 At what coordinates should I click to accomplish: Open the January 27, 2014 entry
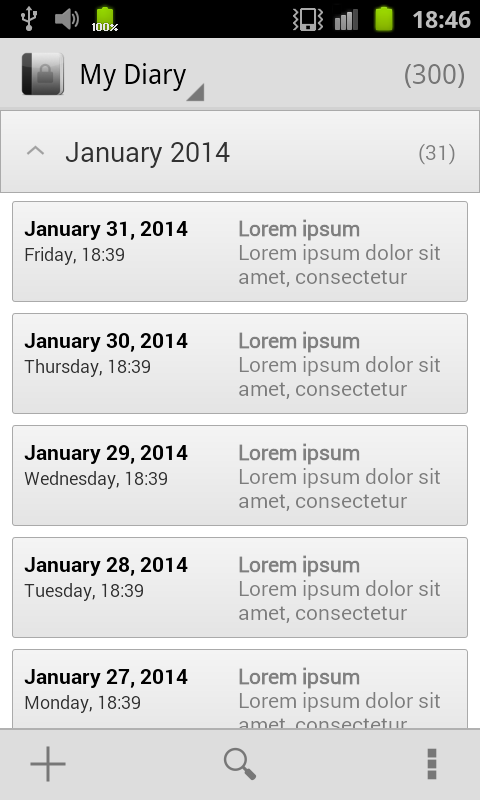tap(240, 689)
